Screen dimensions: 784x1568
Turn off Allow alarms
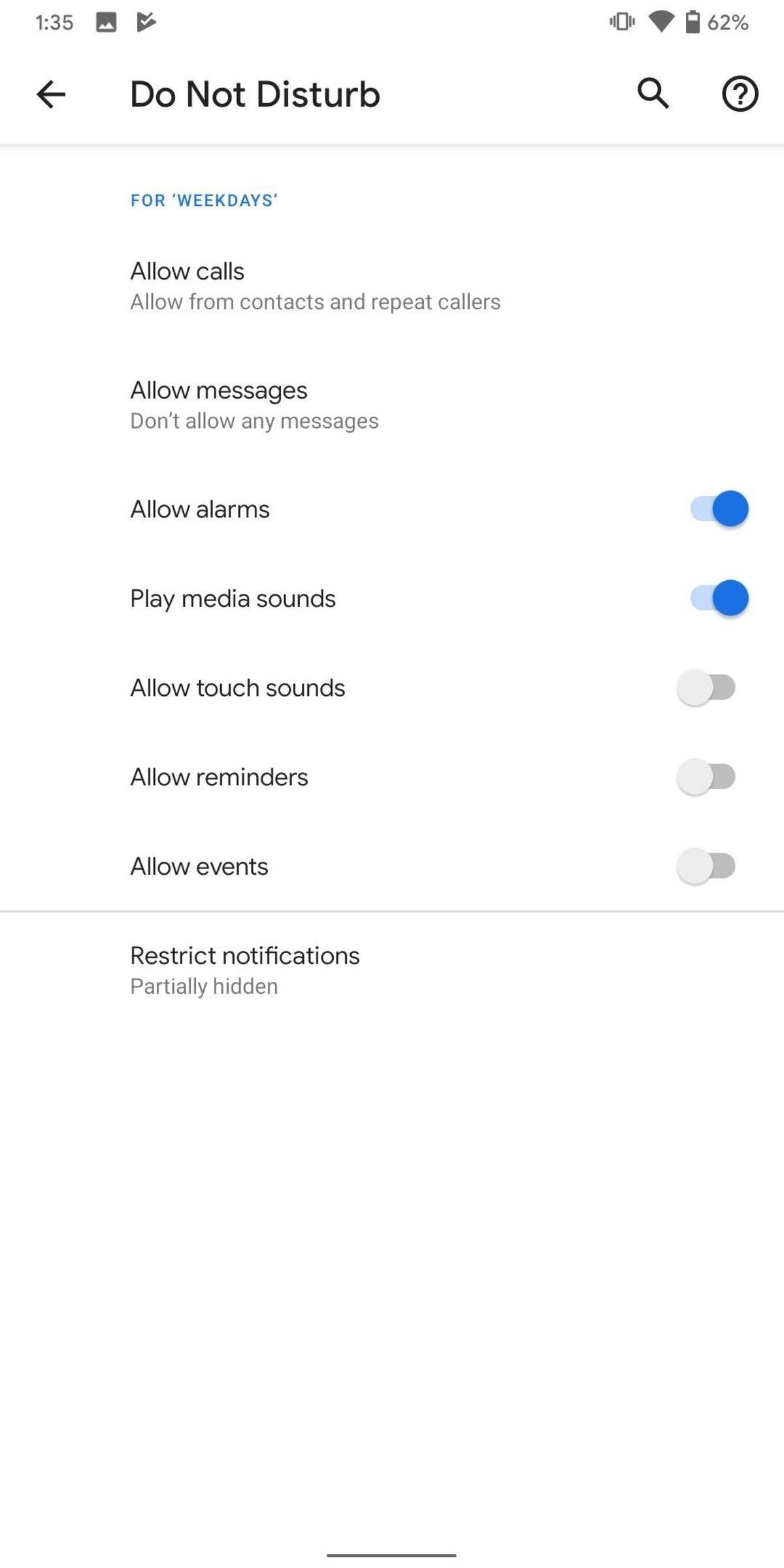[x=718, y=509]
